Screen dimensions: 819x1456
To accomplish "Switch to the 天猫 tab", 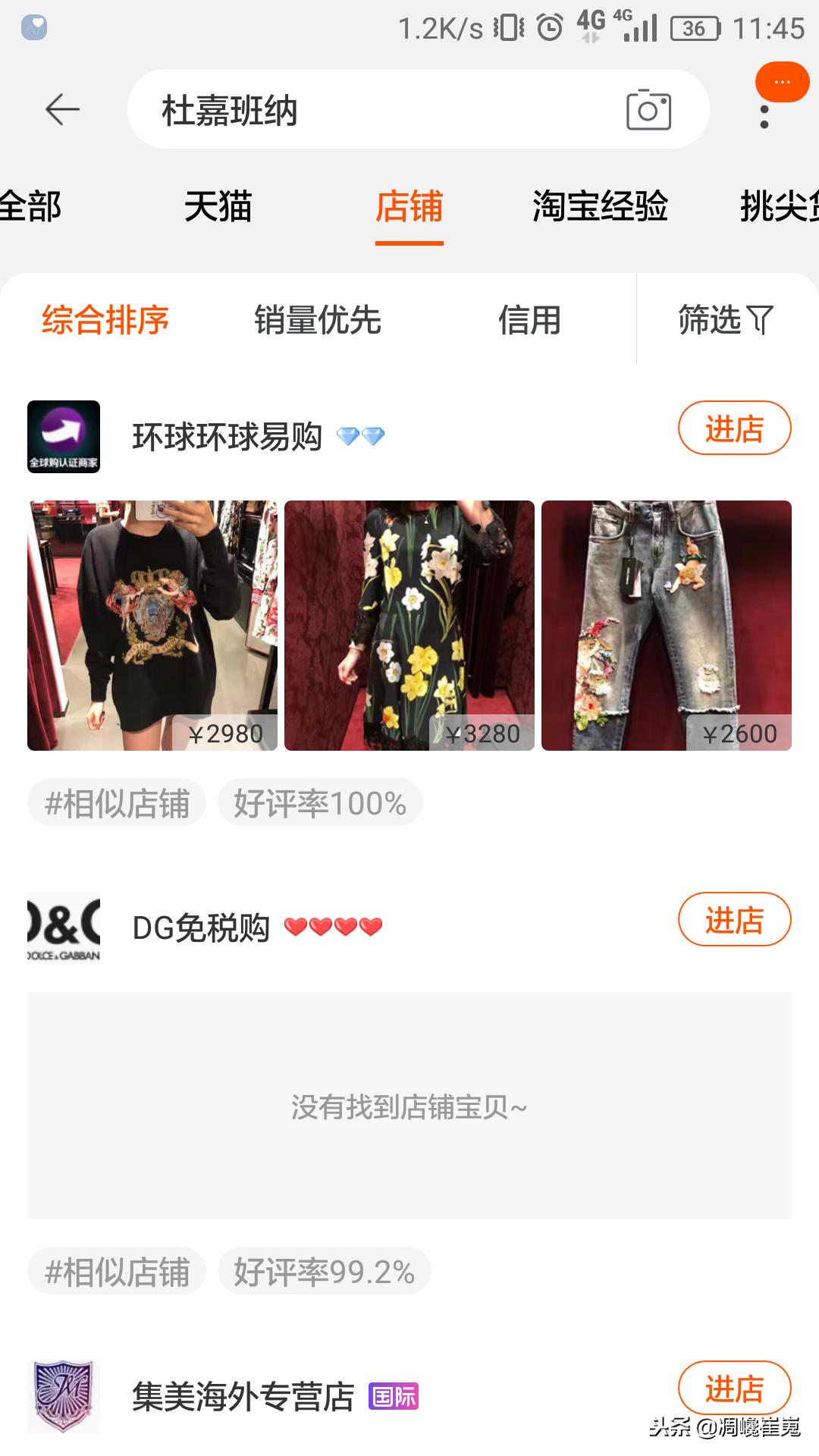I will pyautogui.click(x=218, y=207).
